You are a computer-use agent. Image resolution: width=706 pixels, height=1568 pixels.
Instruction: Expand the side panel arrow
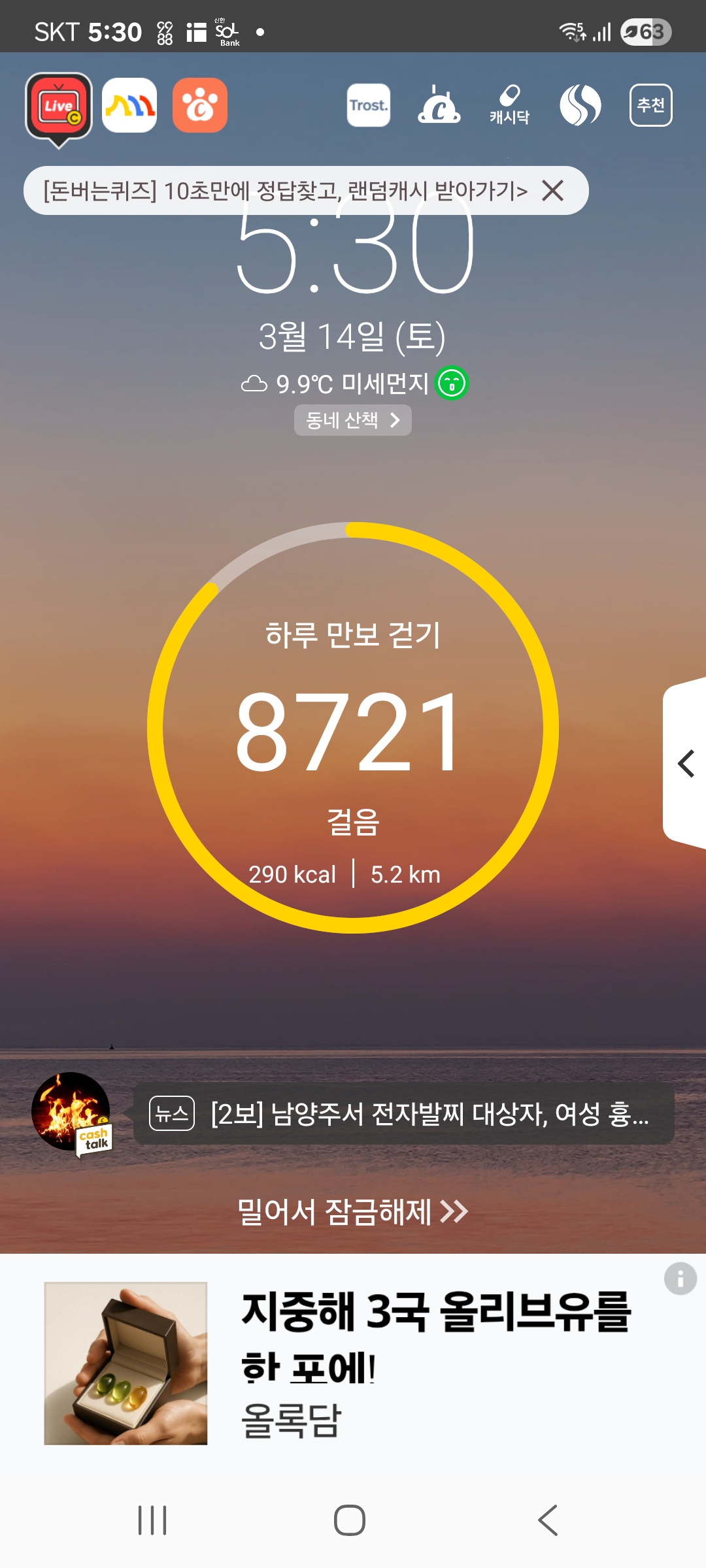pos(686,763)
